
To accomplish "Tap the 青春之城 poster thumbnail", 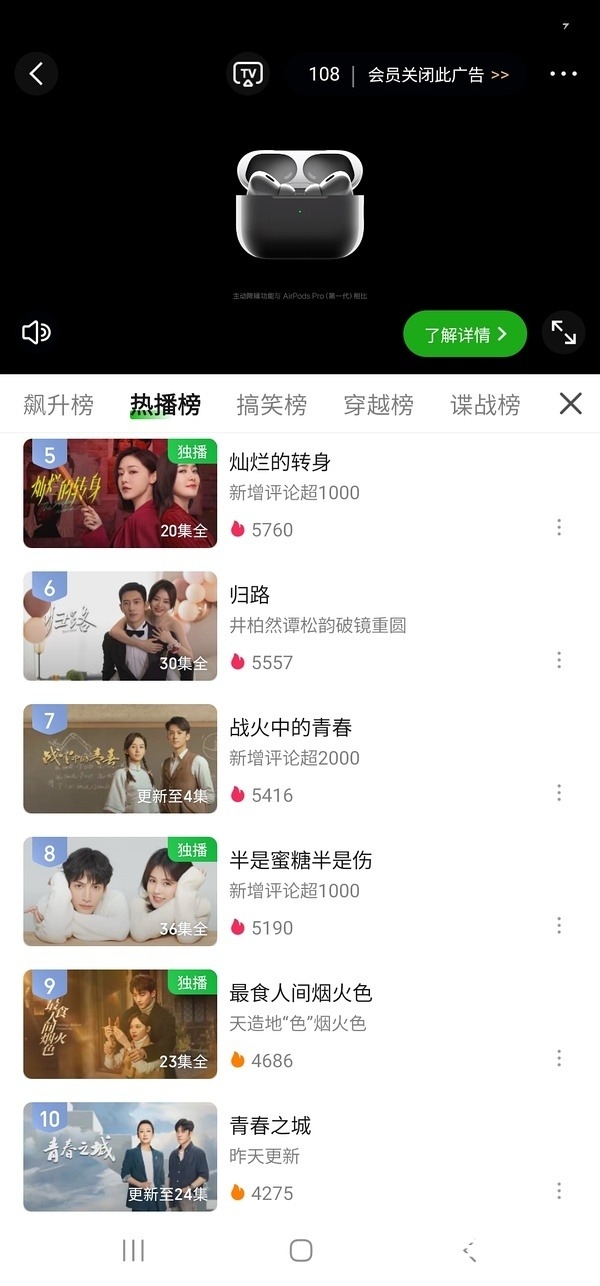I will point(120,1157).
